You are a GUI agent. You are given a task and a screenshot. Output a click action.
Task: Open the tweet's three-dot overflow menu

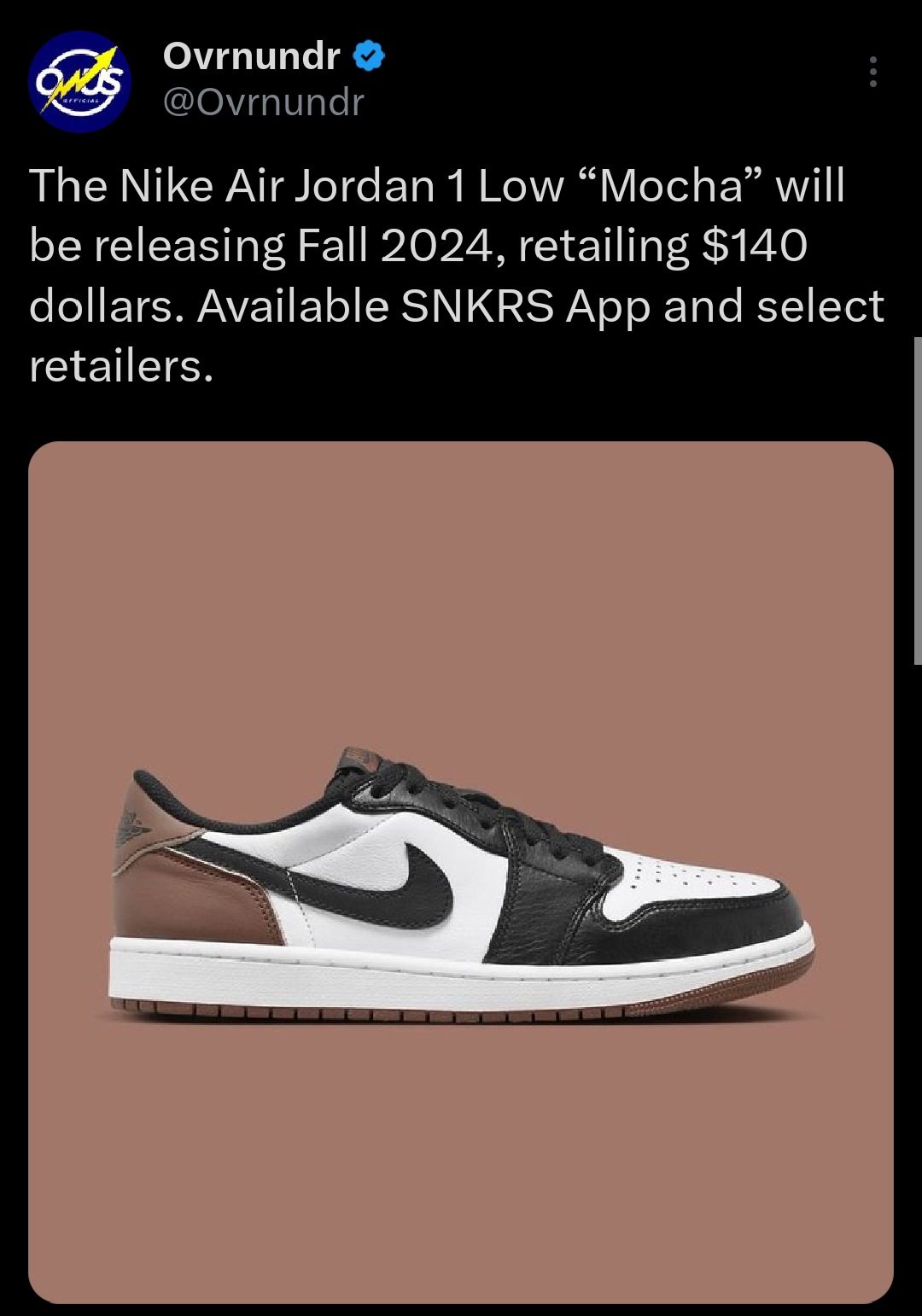872,73
